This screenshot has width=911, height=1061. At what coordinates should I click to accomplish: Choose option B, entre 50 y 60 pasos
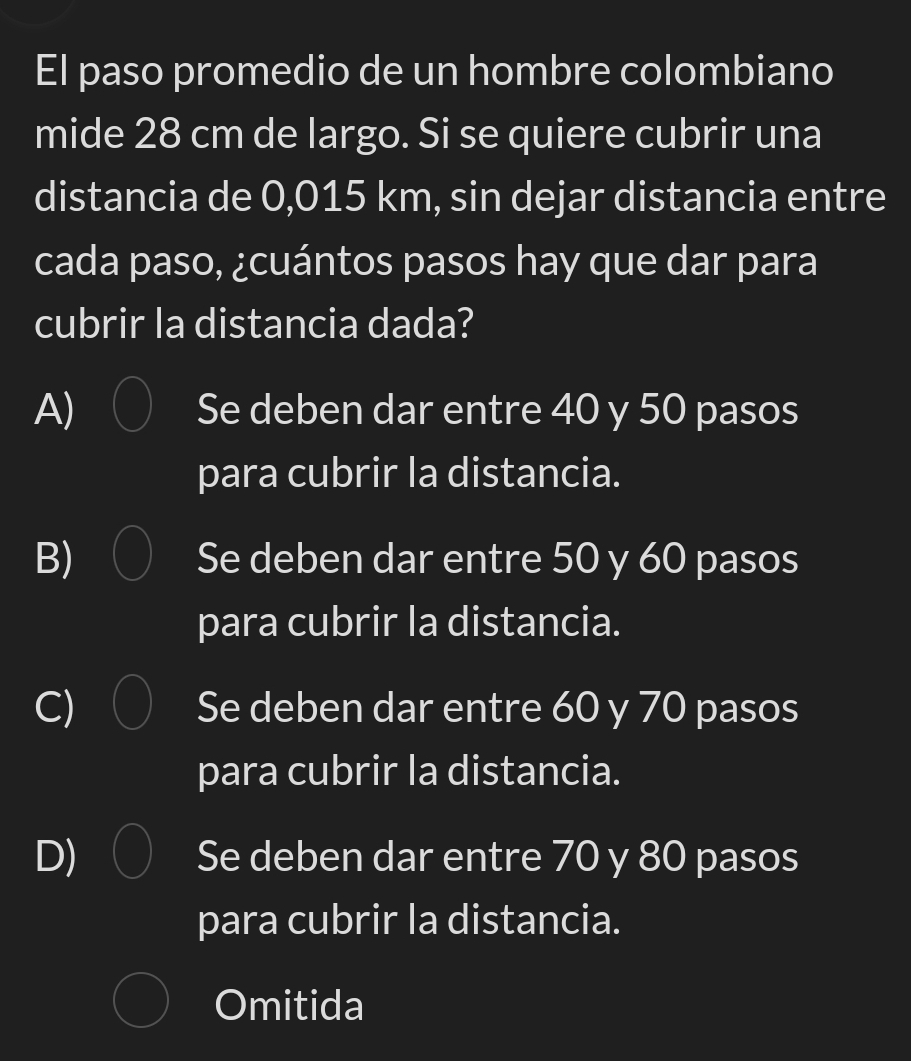[x=133, y=559]
